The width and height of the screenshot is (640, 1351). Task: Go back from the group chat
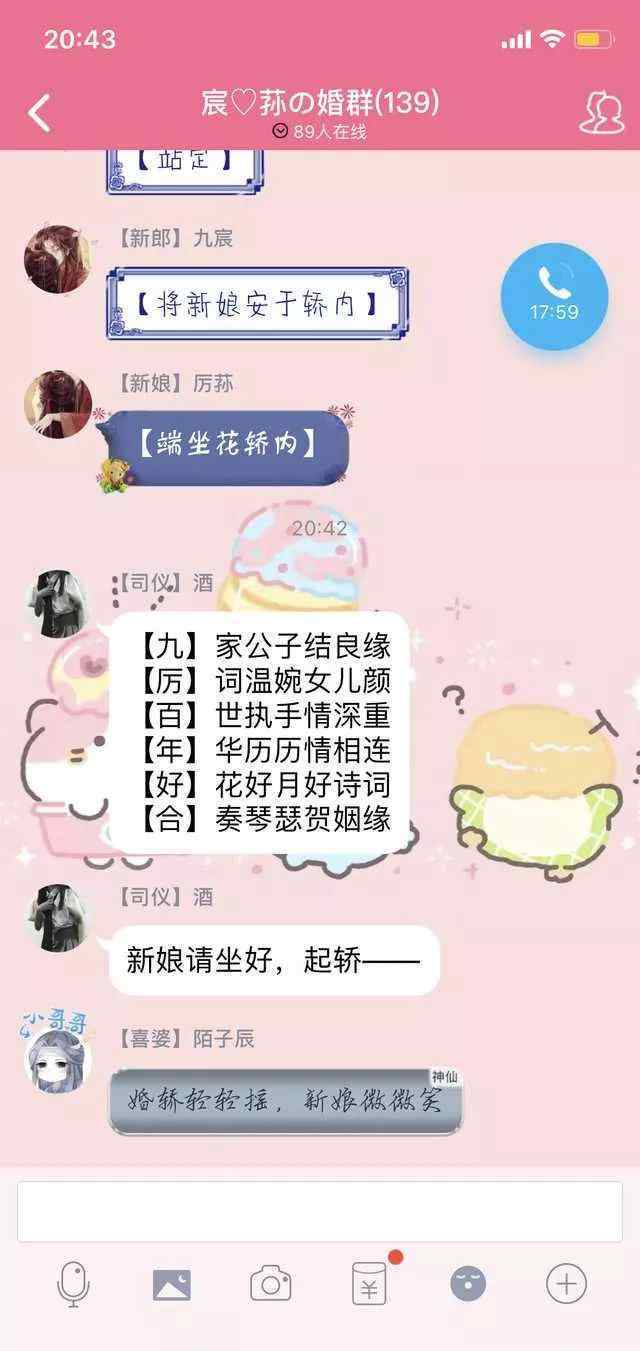[40, 113]
